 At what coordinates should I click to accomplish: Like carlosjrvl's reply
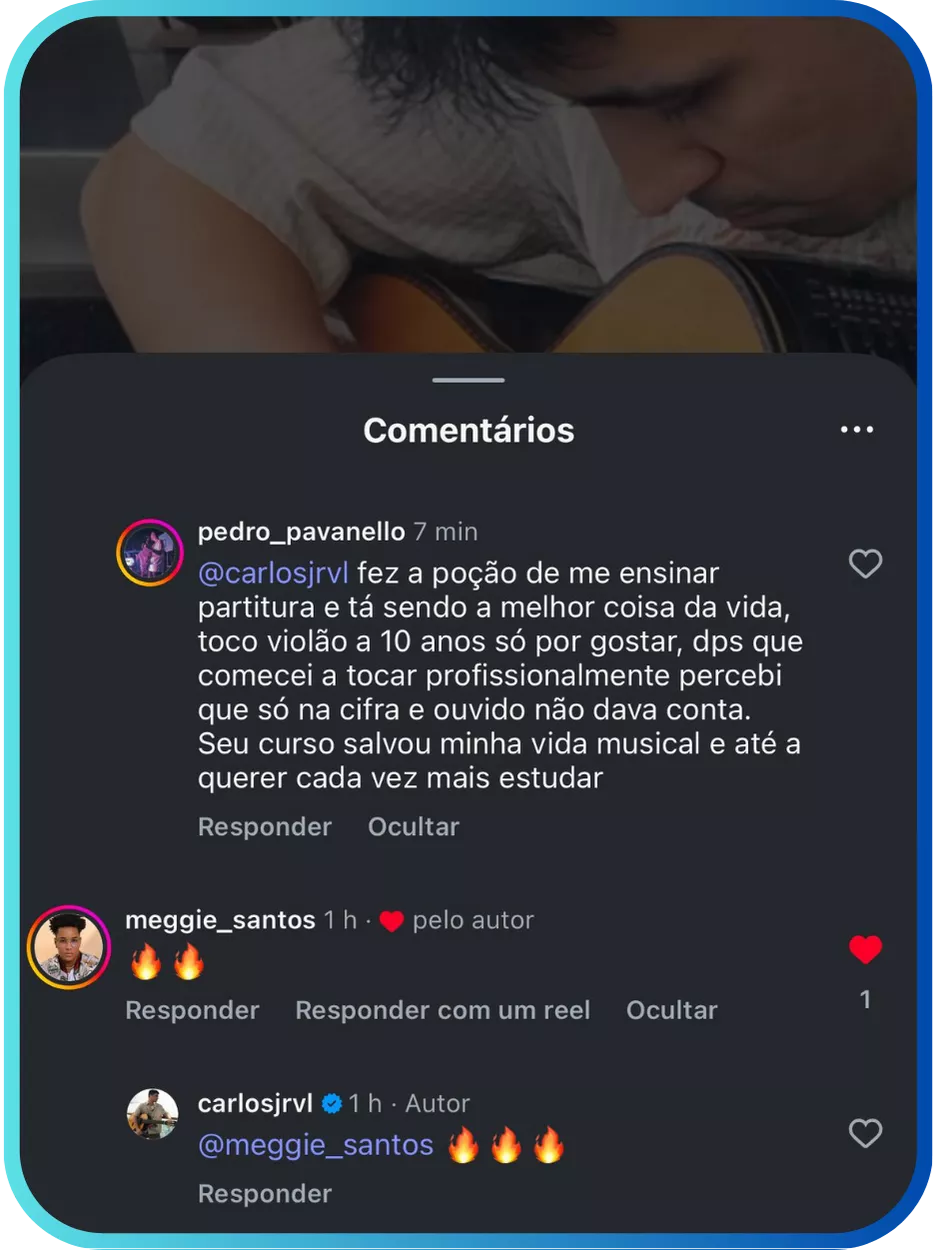coord(865,1133)
